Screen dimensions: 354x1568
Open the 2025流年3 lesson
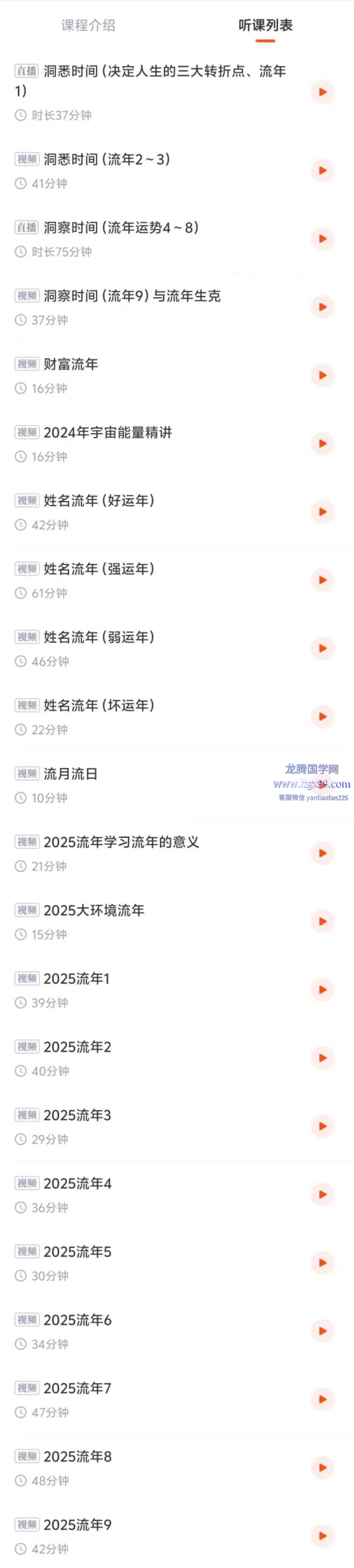click(77, 1115)
